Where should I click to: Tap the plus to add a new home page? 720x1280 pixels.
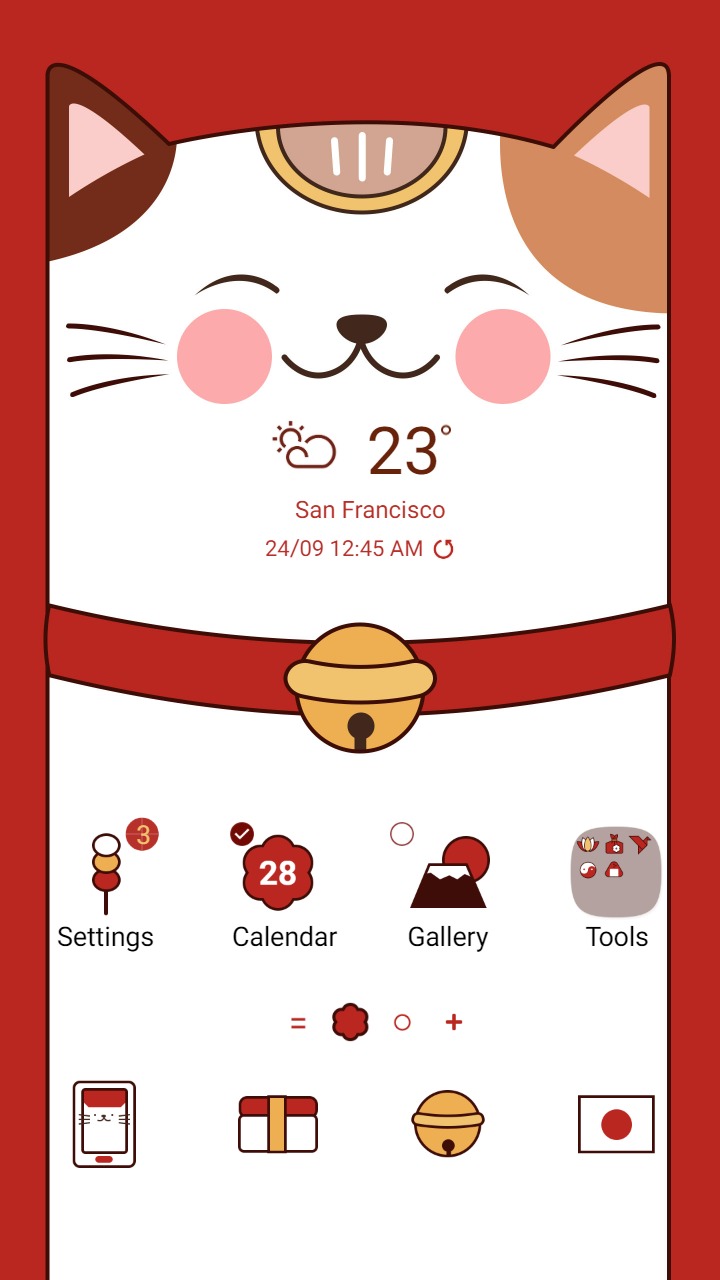tap(453, 1022)
